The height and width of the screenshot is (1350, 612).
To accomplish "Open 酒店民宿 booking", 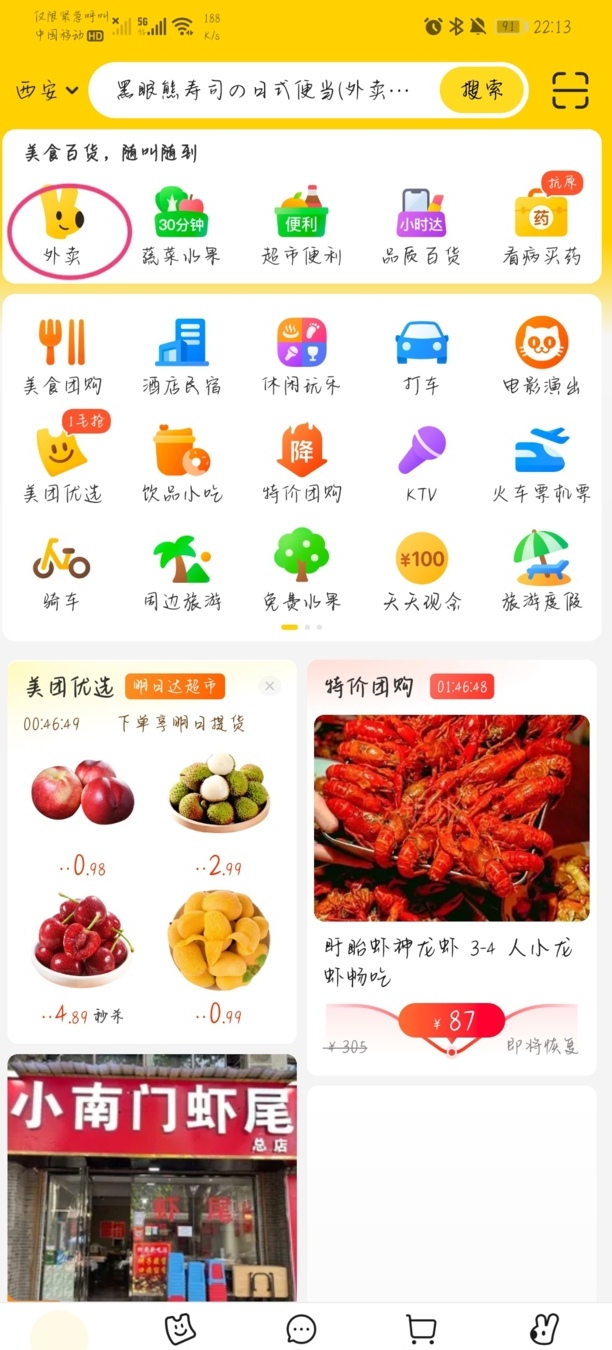I will 181,356.
